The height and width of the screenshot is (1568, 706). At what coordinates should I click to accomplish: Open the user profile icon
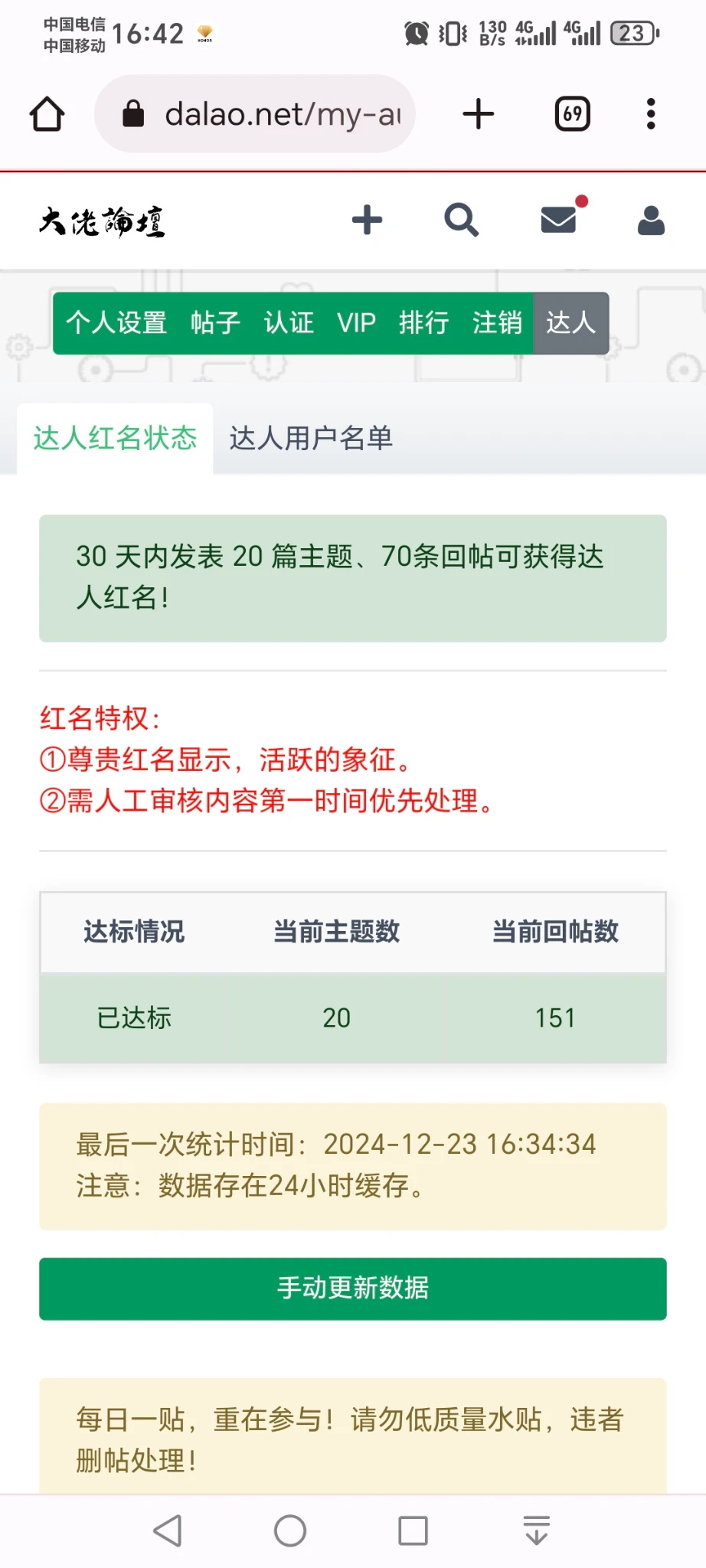click(651, 220)
